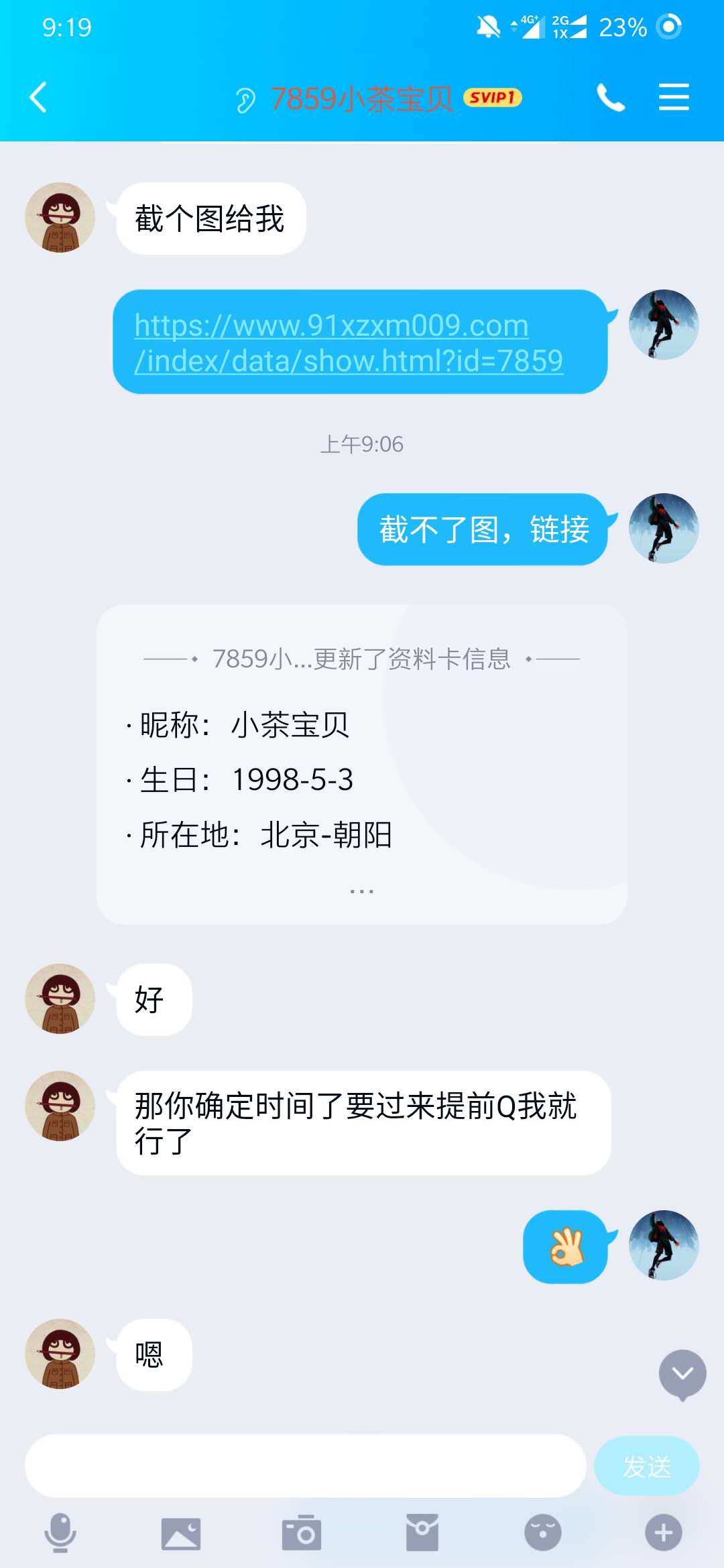724x1568 pixels.
Task: Open the emoji sticker panel
Action: pos(543,1533)
